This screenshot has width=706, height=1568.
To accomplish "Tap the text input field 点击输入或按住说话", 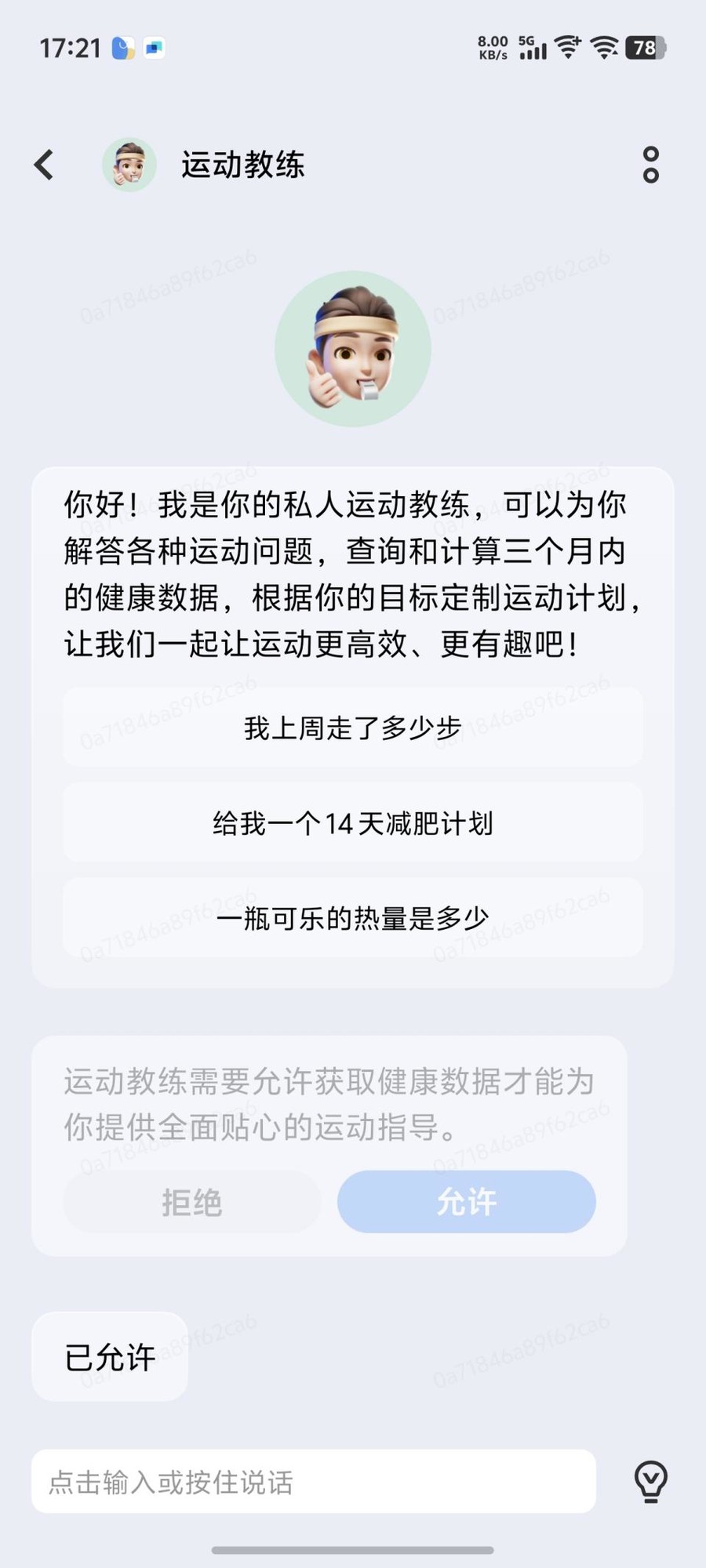I will click(314, 1482).
